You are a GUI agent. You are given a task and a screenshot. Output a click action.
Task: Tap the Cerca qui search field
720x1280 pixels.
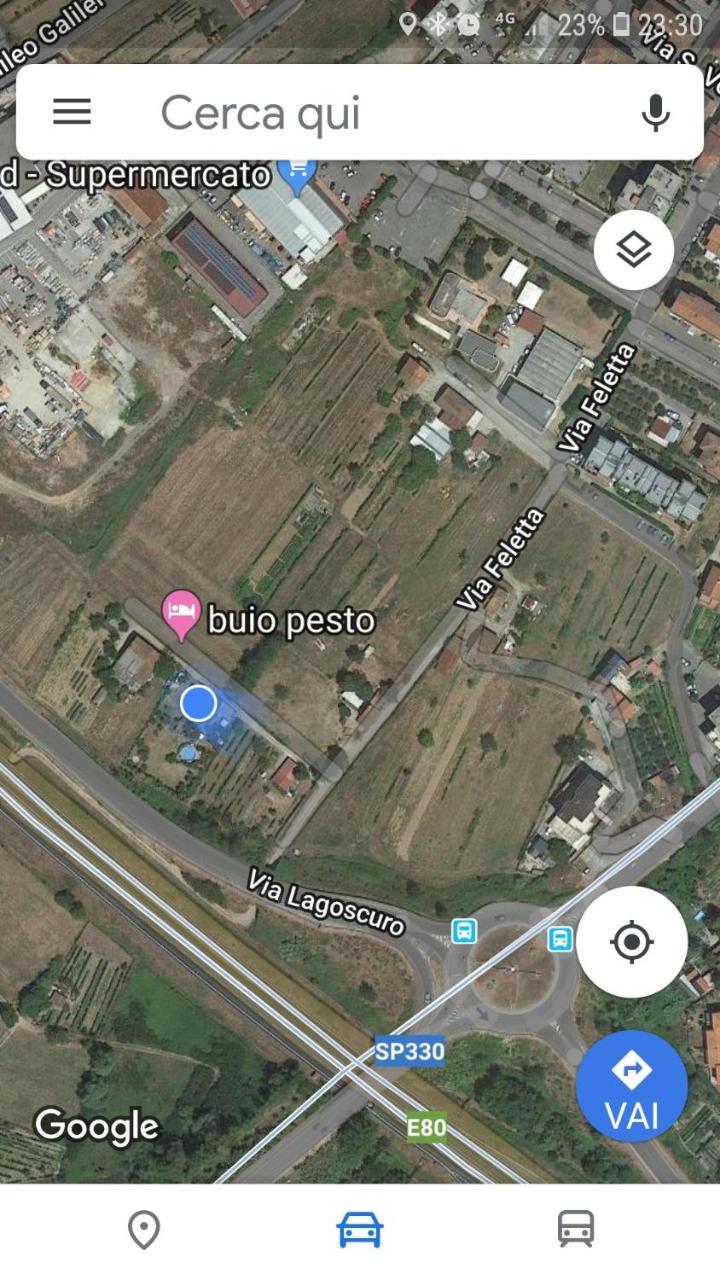coord(380,112)
